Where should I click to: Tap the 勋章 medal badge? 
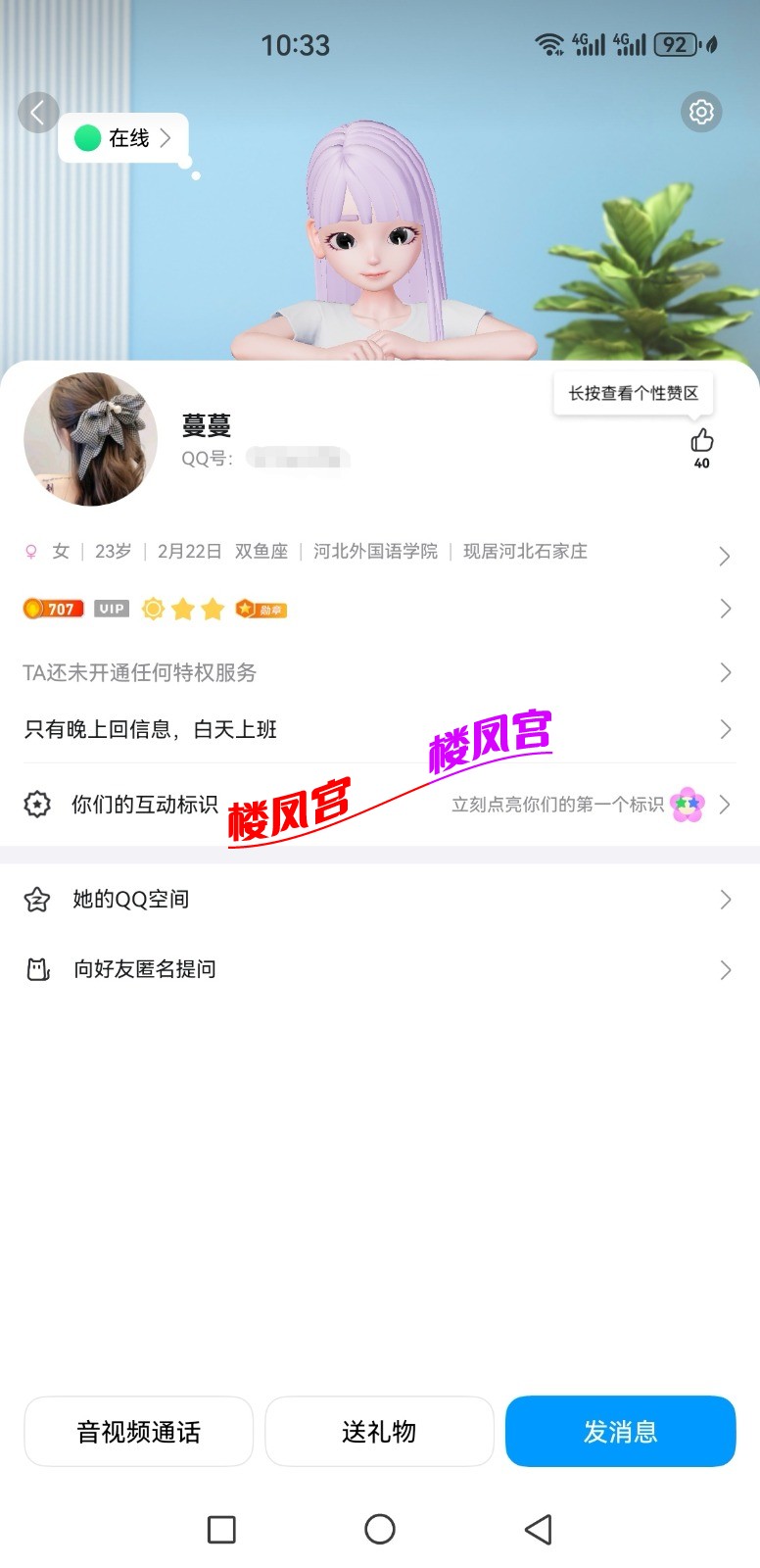tap(260, 609)
